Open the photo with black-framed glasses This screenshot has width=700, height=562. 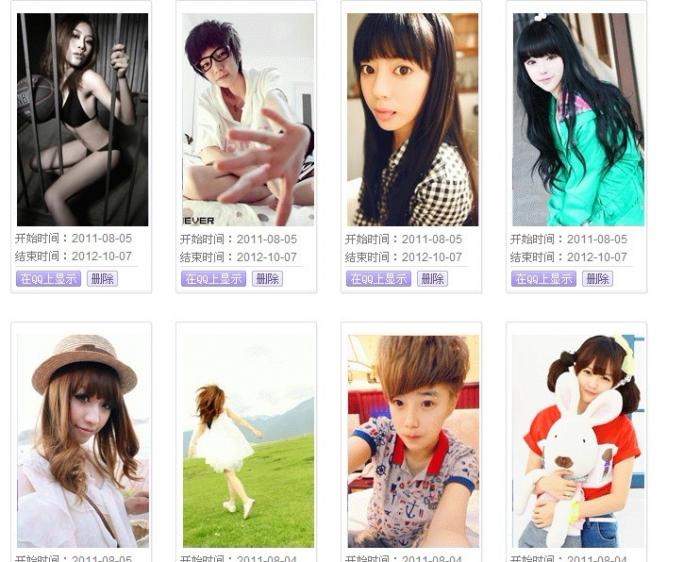click(x=248, y=119)
